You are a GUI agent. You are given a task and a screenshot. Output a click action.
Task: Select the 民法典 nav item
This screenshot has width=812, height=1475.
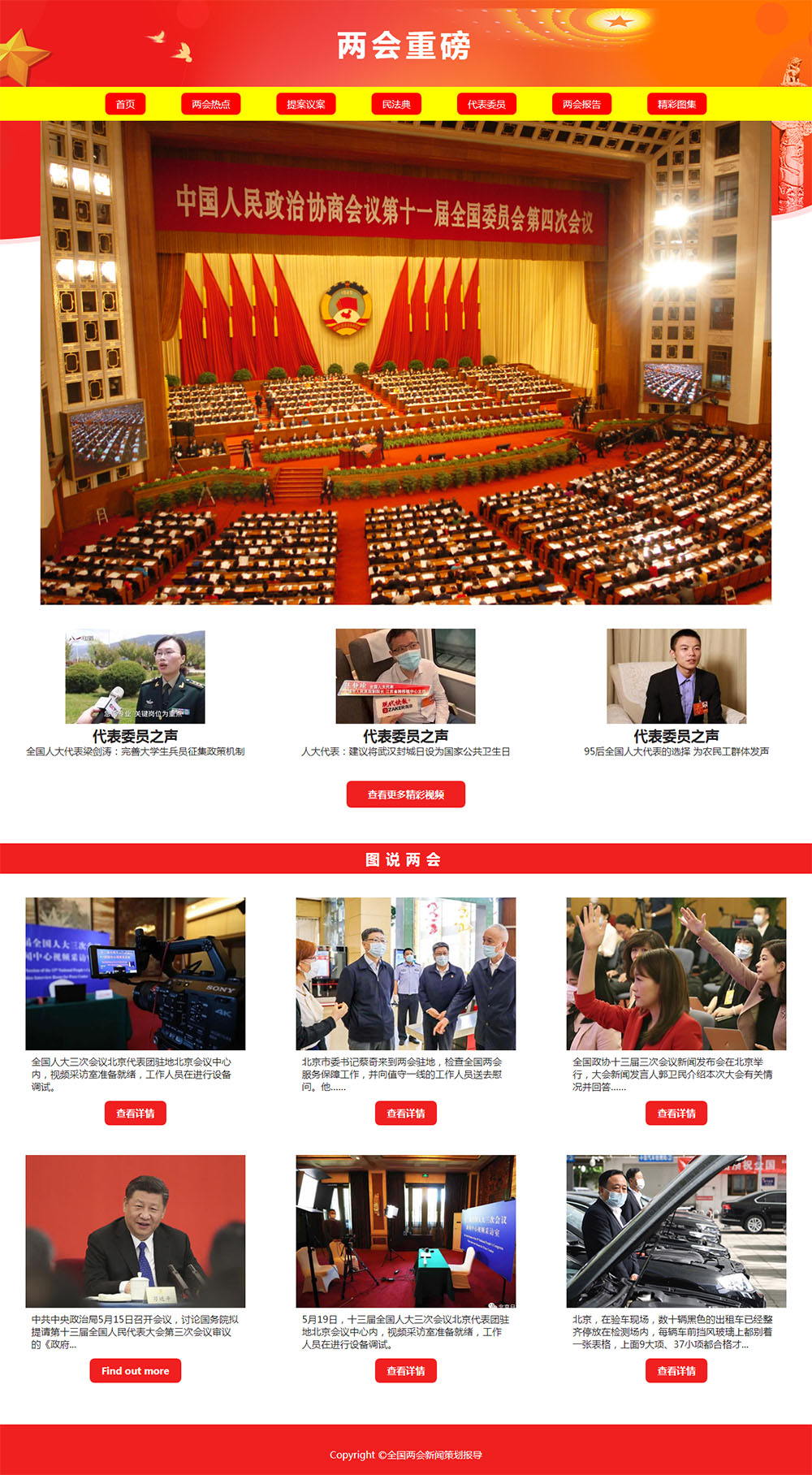(x=396, y=104)
